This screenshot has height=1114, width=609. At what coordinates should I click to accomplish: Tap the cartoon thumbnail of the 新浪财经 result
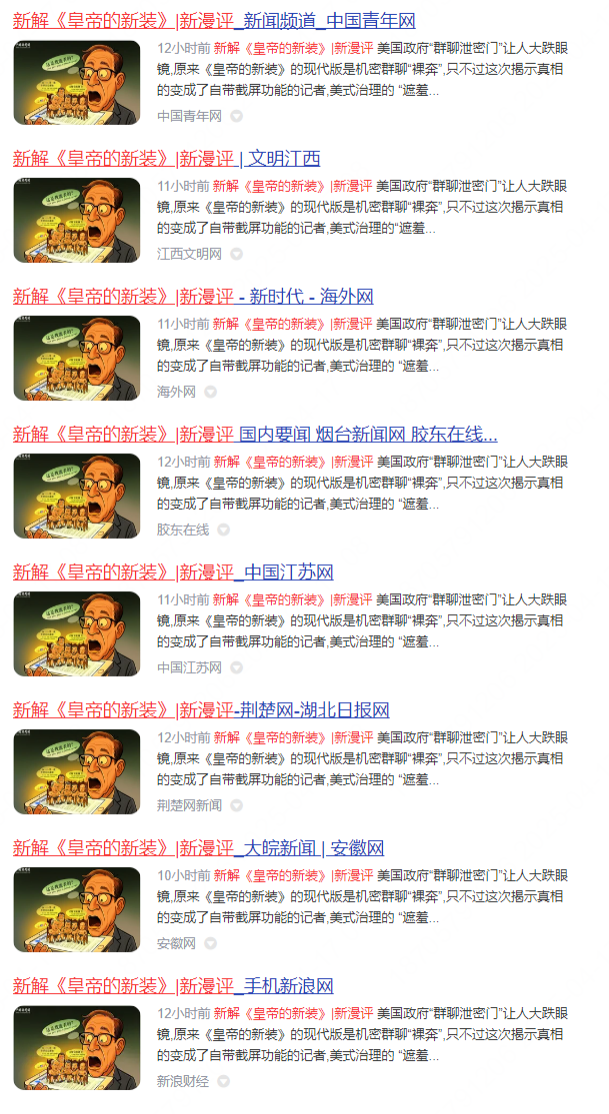pos(77,1048)
